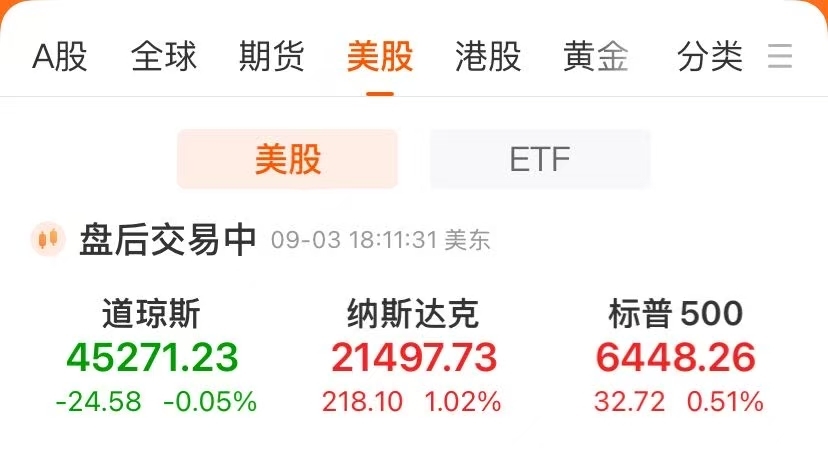The height and width of the screenshot is (449, 828).
Task: Switch to the A股 tab
Action: point(60,56)
